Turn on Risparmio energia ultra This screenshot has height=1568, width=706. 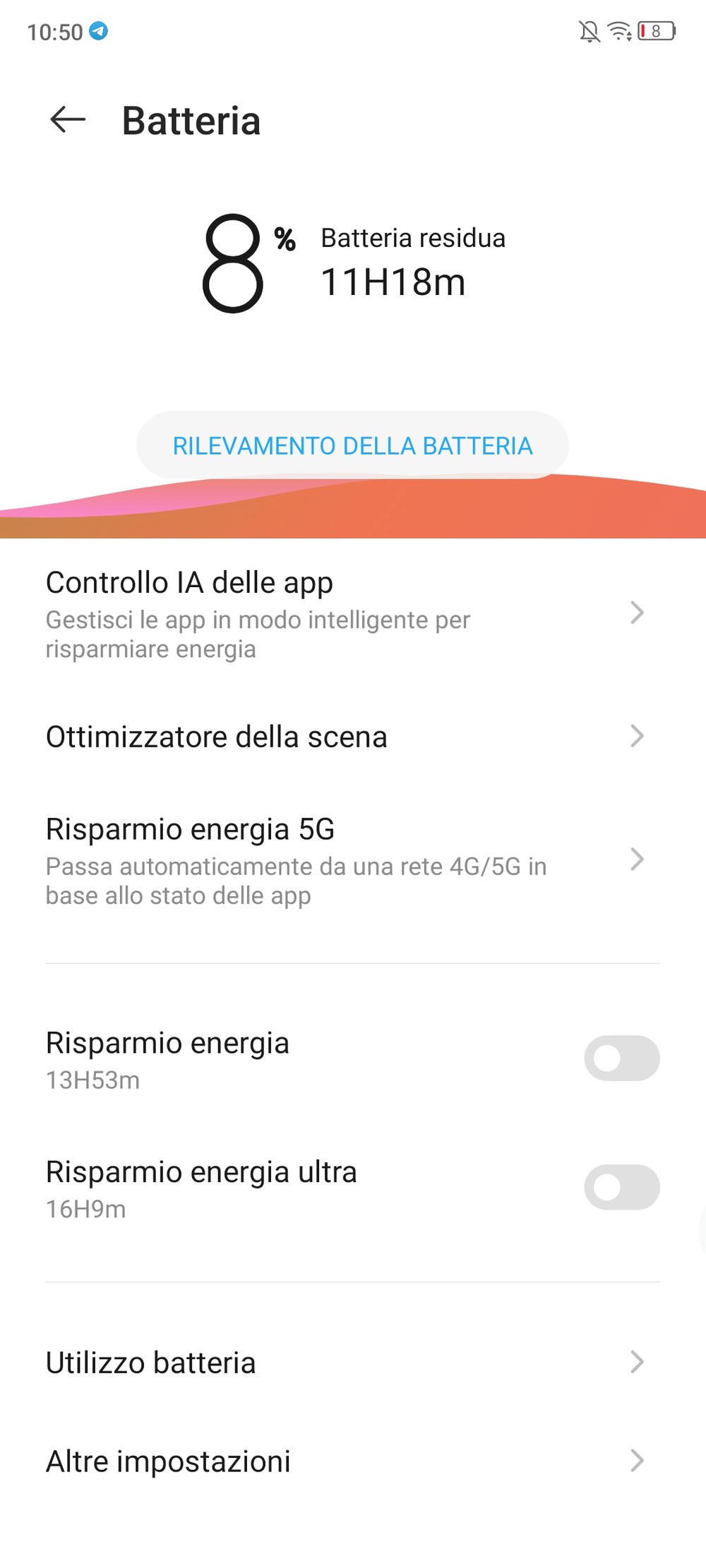pos(621,1187)
